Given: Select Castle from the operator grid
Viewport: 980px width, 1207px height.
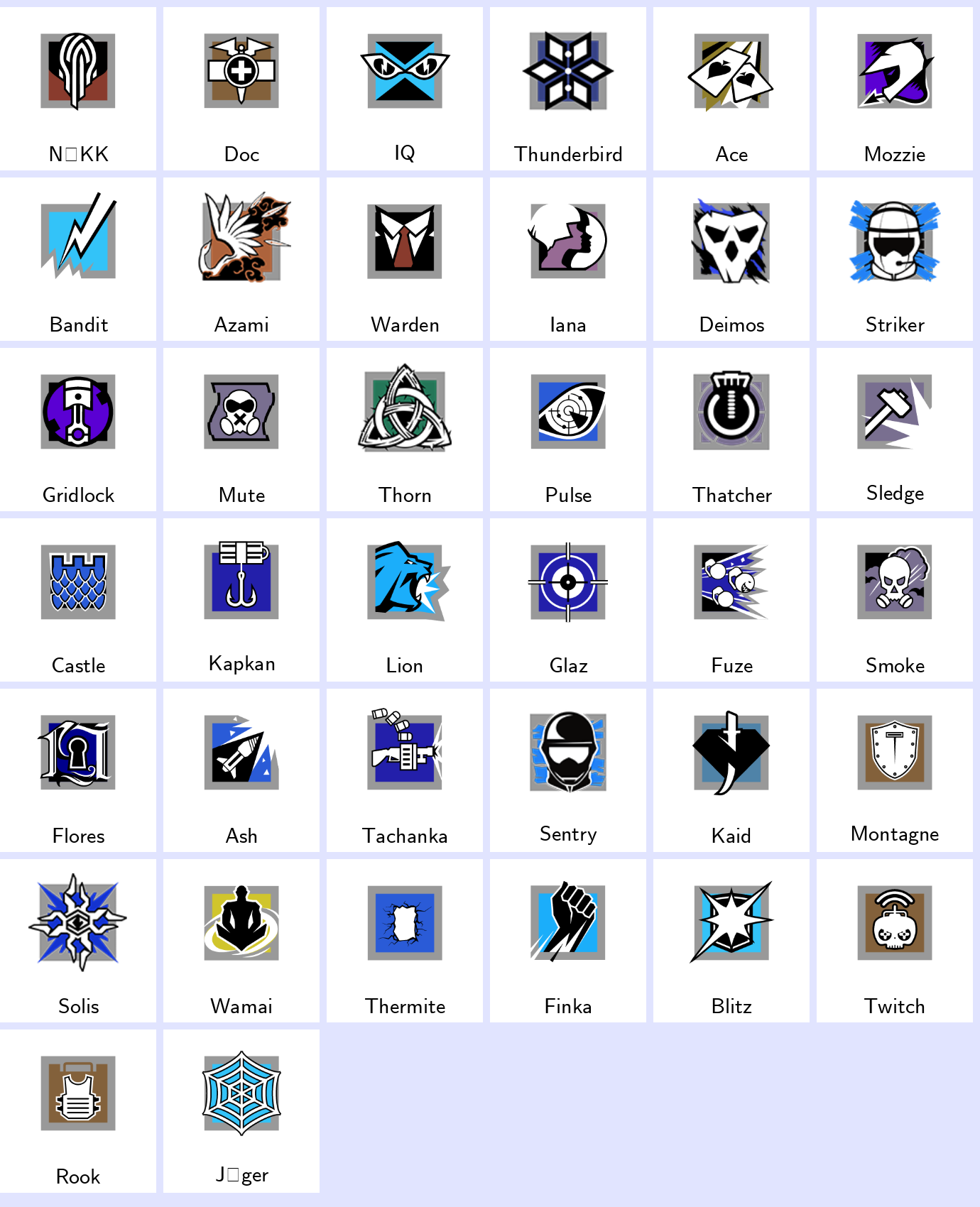Looking at the screenshot, I should coord(78,600).
